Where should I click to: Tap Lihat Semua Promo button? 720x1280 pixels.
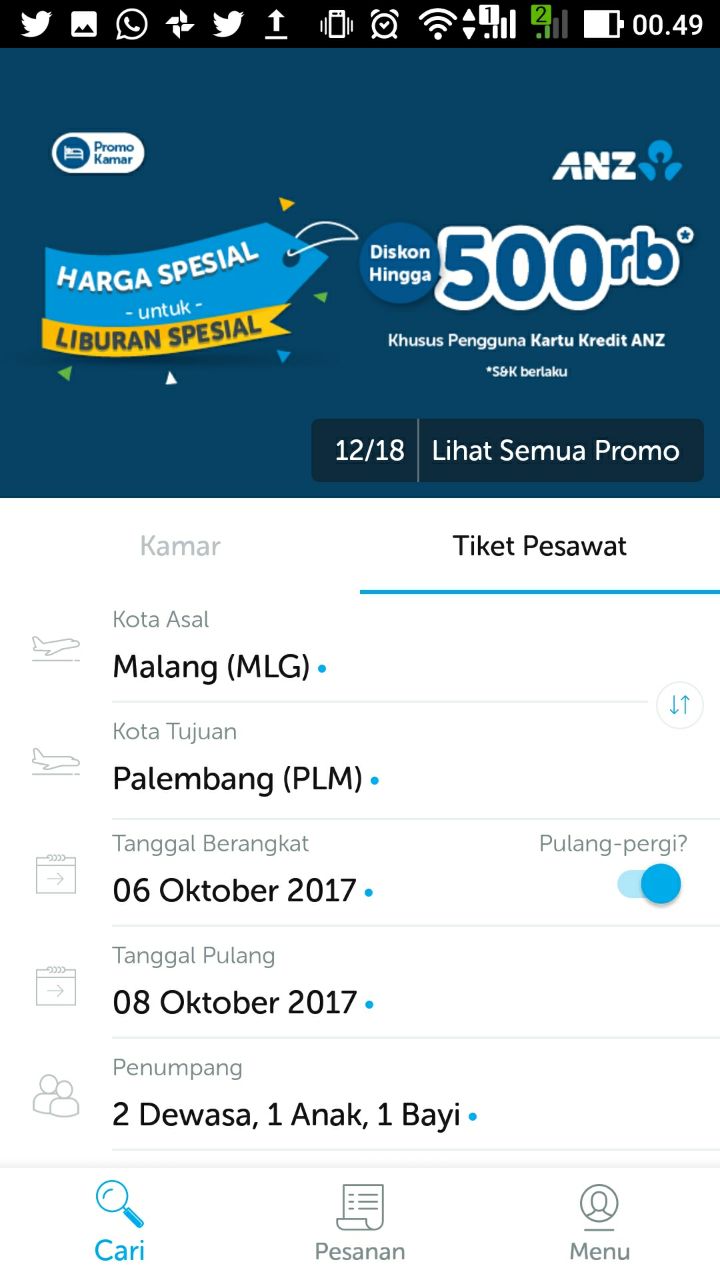(555, 451)
